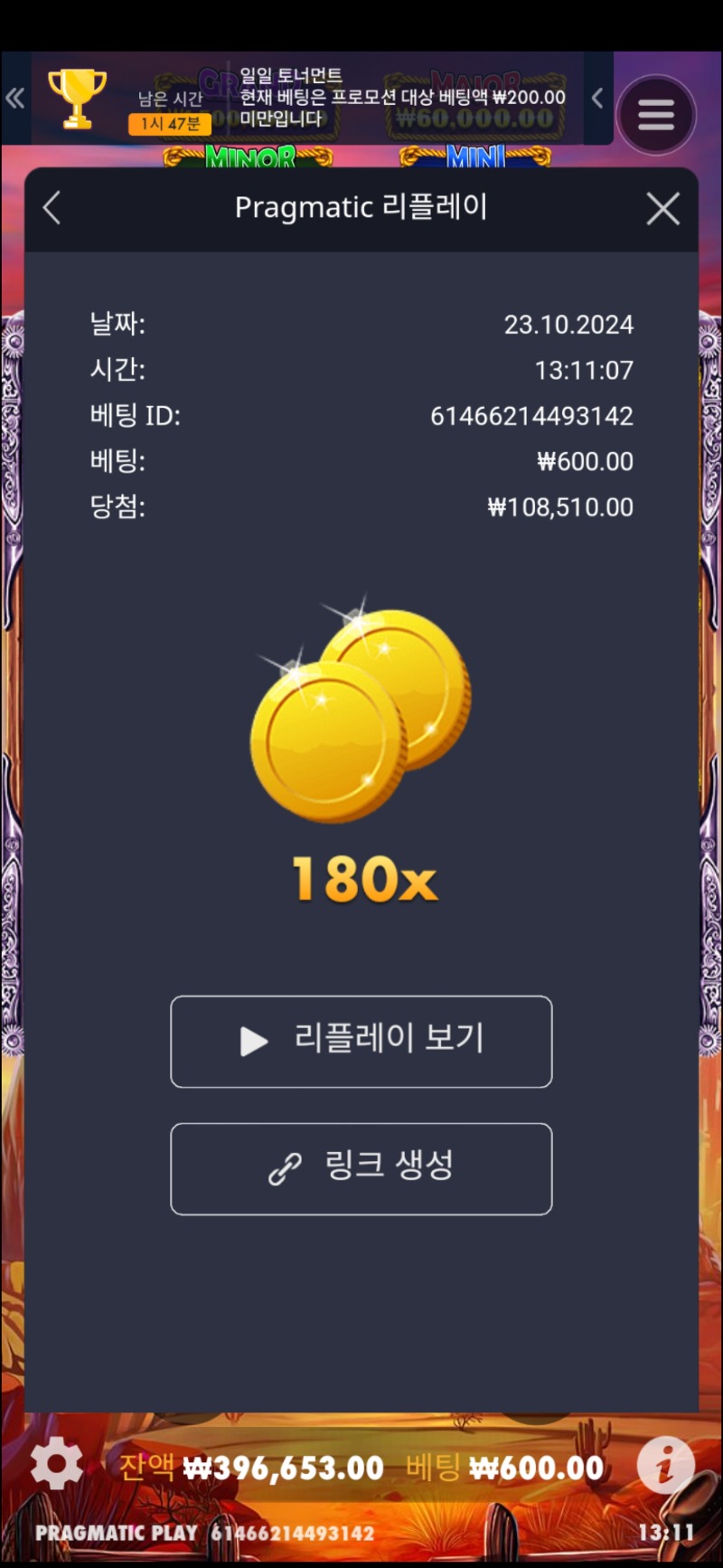Screen dimensions: 723x1568
Task: Tap the 리플레이 보기 button
Action: [x=361, y=1041]
